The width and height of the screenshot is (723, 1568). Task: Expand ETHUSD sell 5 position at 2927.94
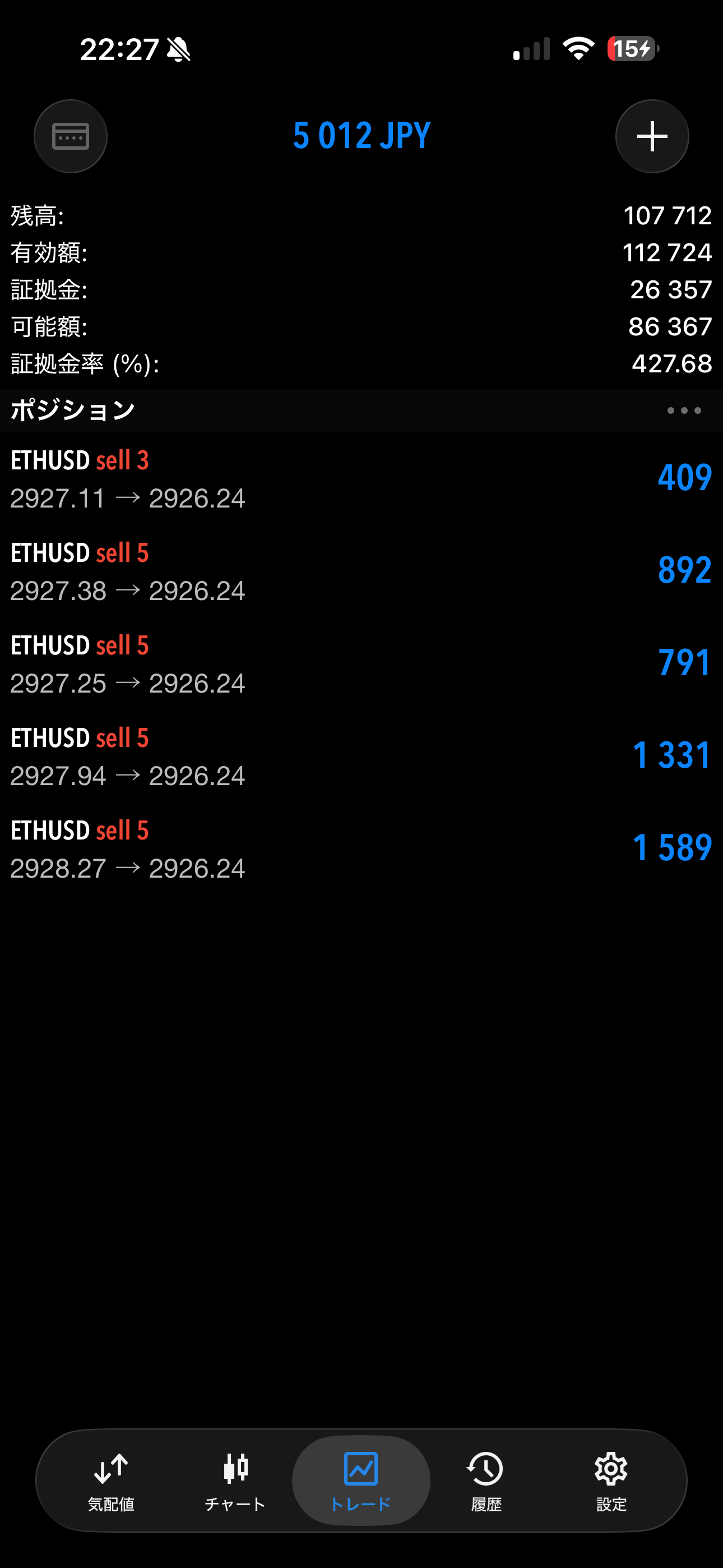(x=361, y=757)
